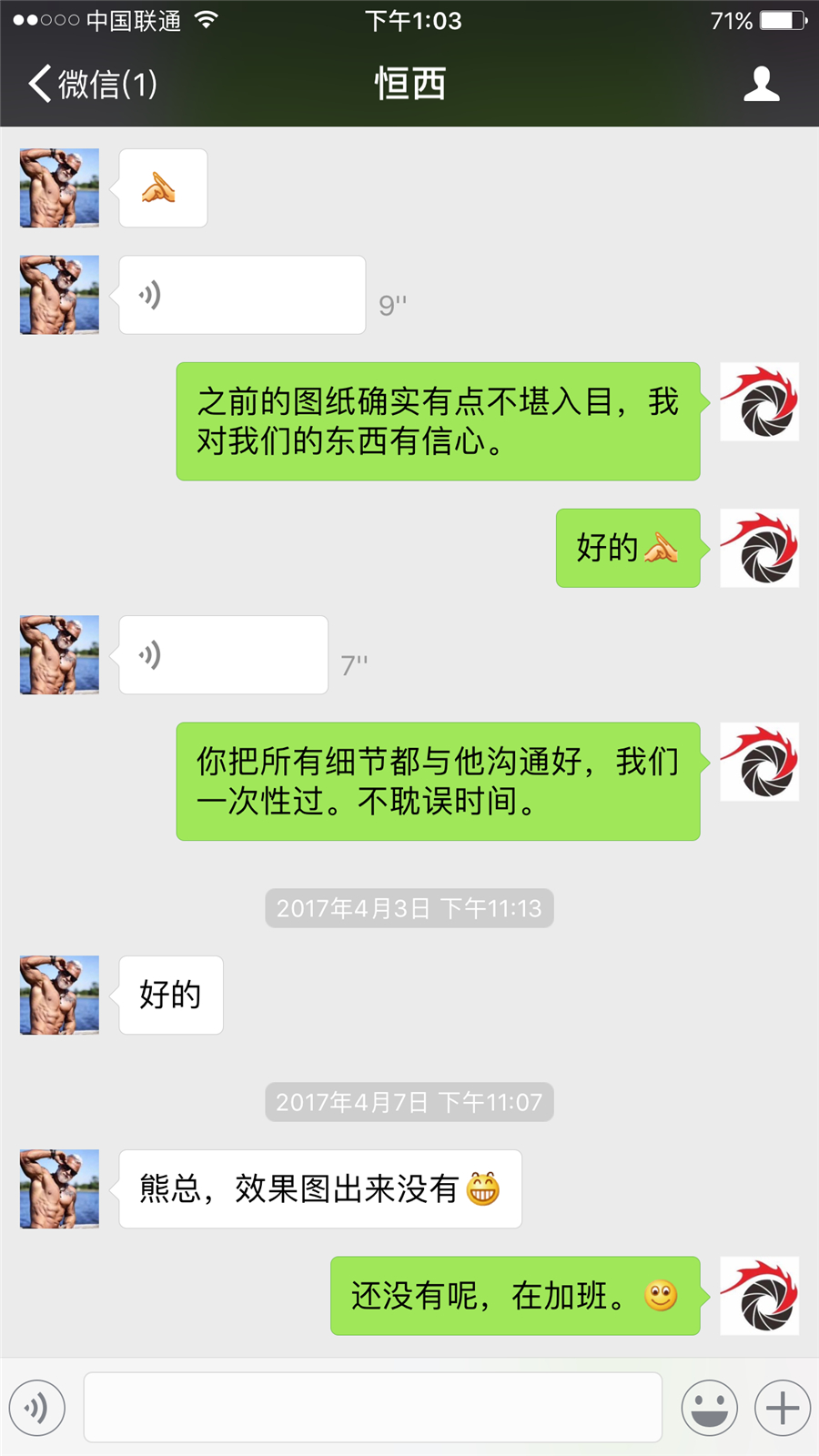Screen dimensions: 819x1456
Task: Switch to voice input mode
Action: click(x=37, y=1408)
